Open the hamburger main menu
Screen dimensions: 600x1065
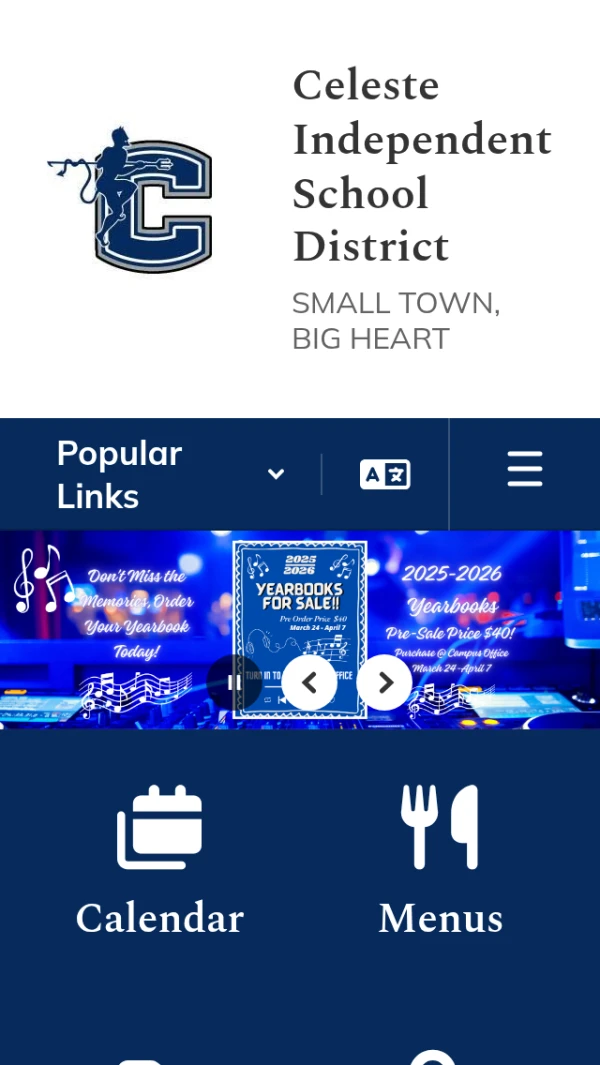coord(524,469)
